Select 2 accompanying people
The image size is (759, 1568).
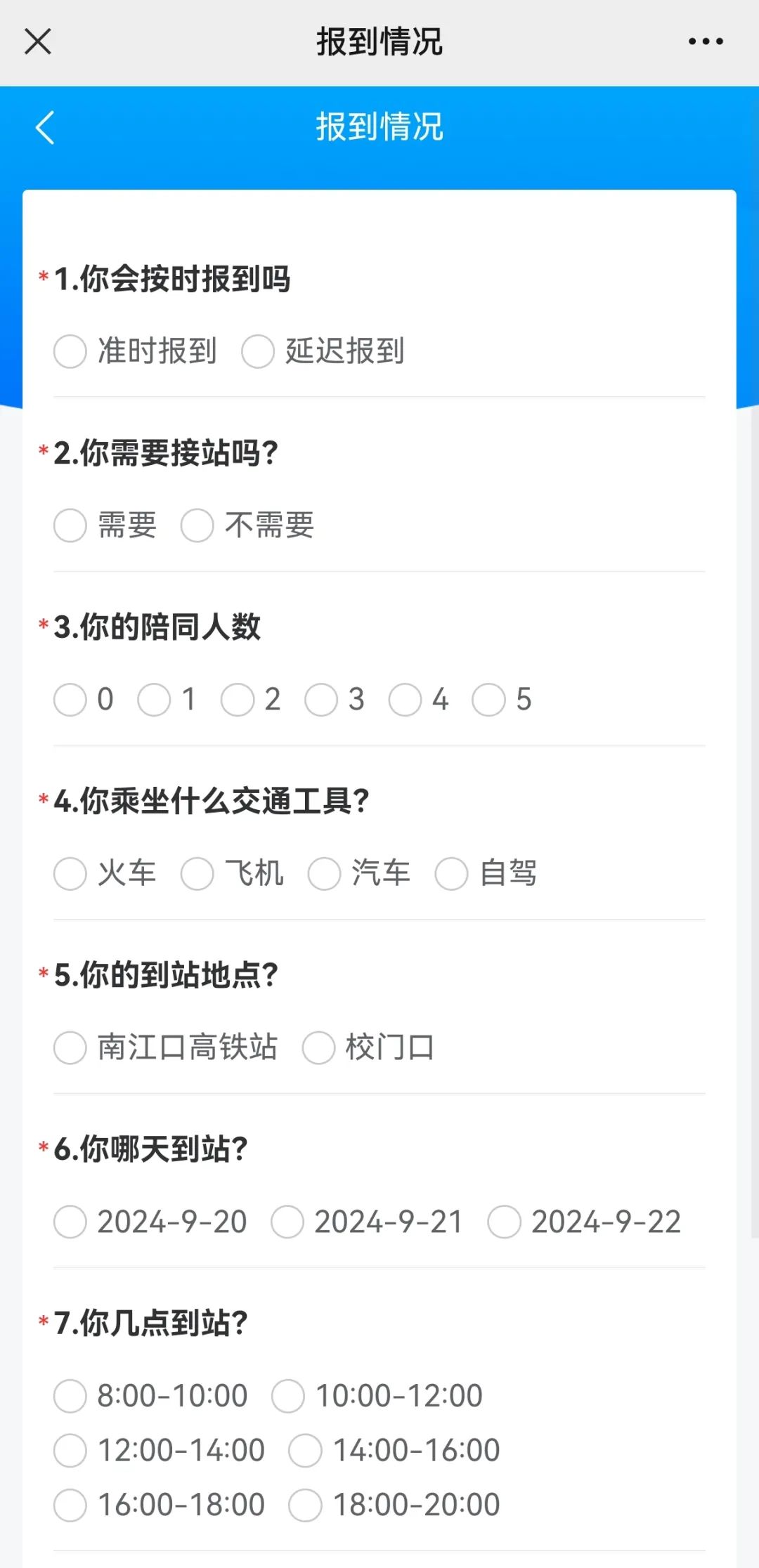pyautogui.click(x=238, y=700)
